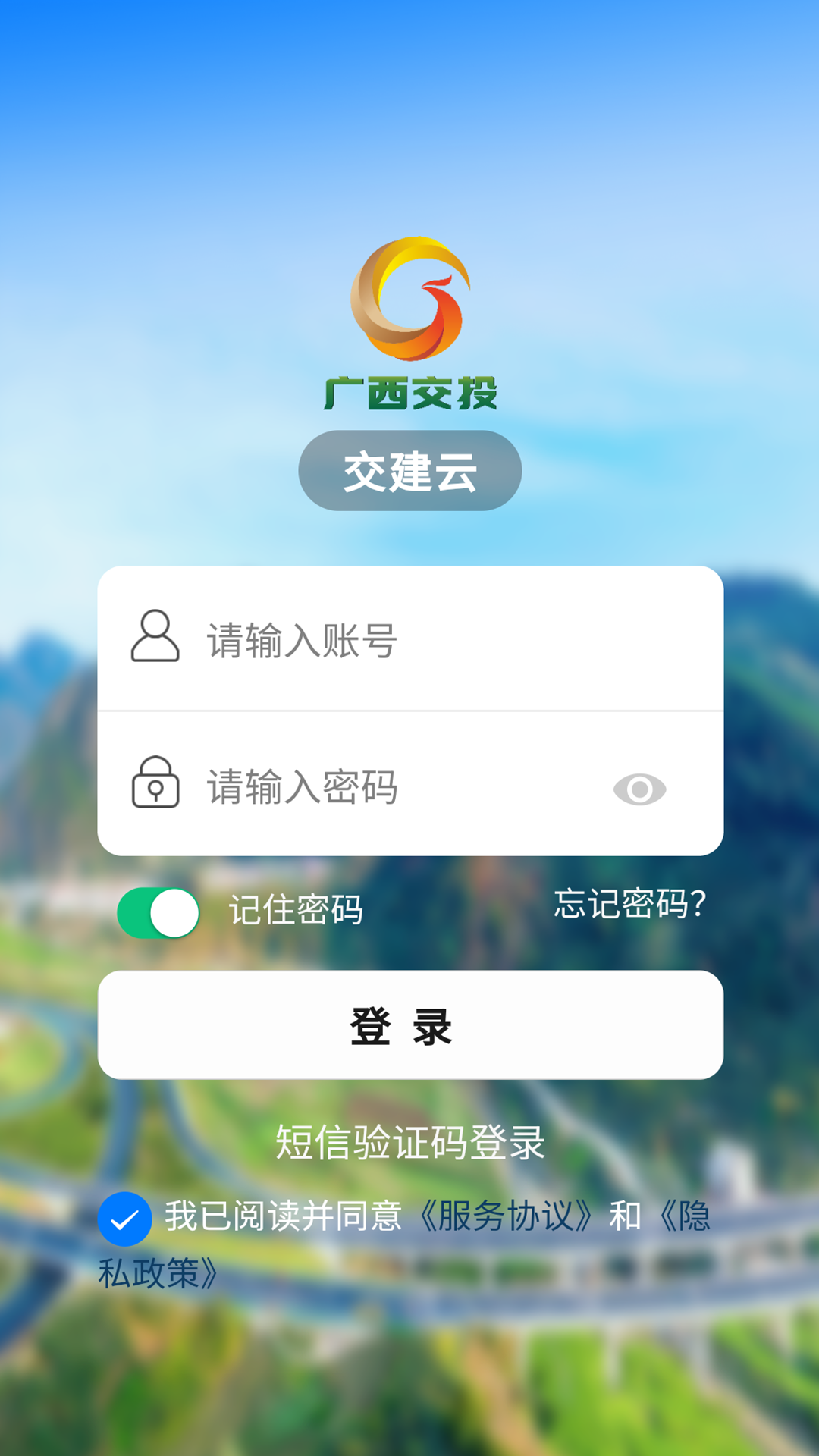
Task: Uncheck the agreement checkbox
Action: click(125, 1219)
